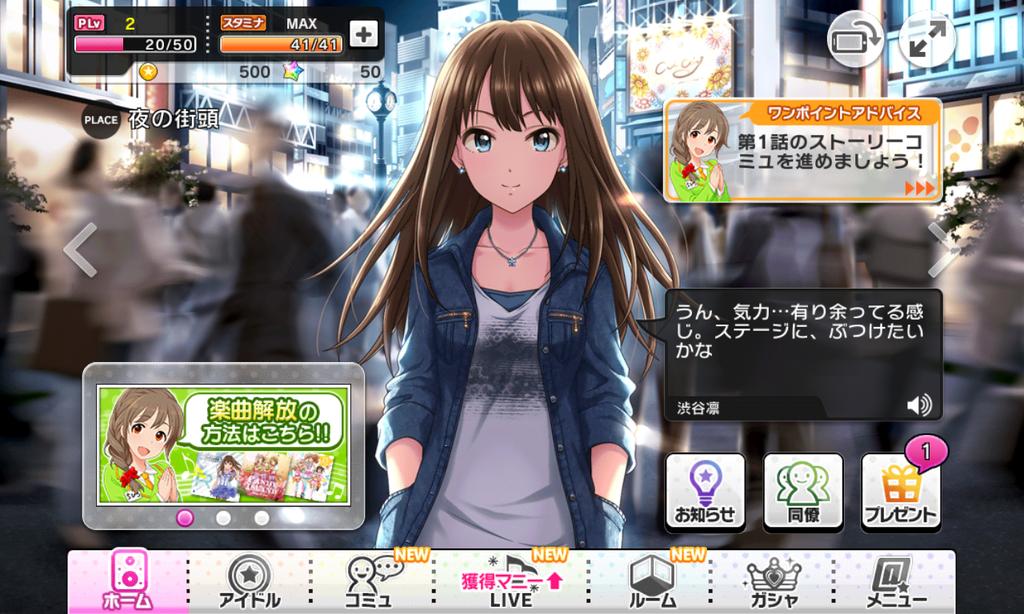Select the third banner page dot
The width and height of the screenshot is (1024, 614).
(x=262, y=518)
